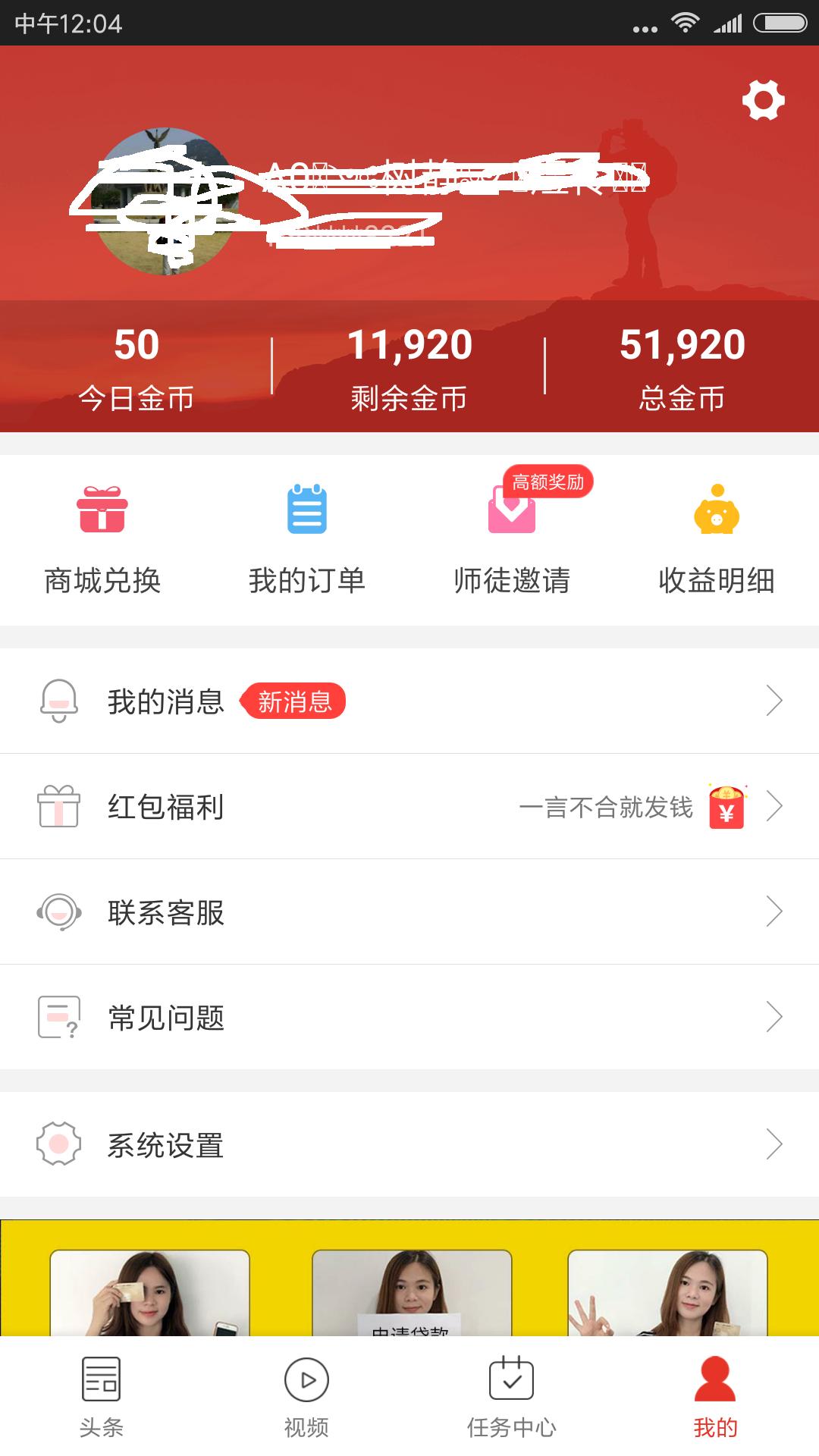Click the 我的消息 bell icon
This screenshot has width=819, height=1456.
point(61,701)
